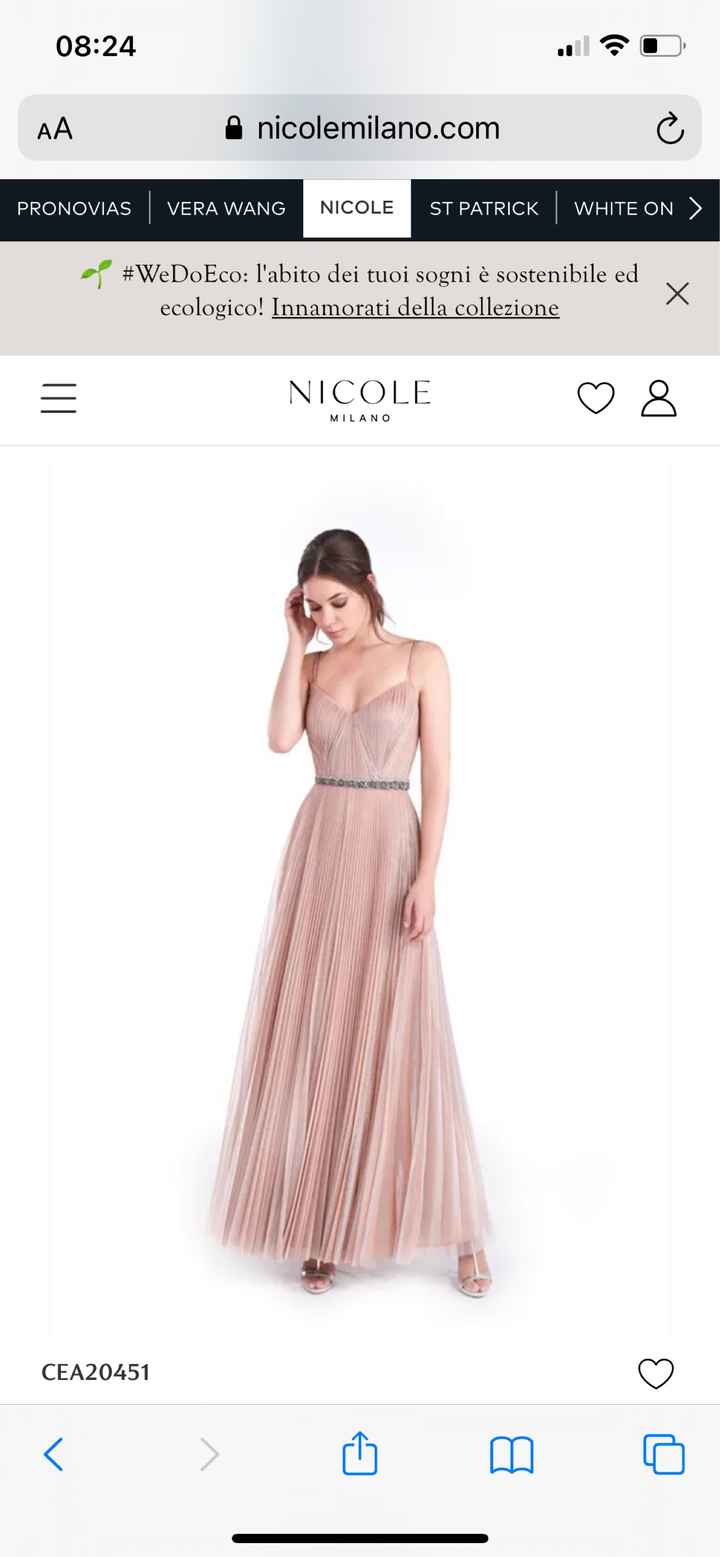Open the wishlist heart in the header
This screenshot has width=720, height=1557.
(x=596, y=398)
